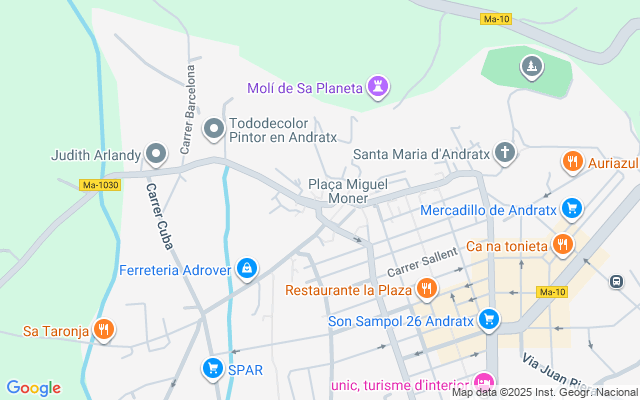Tap the Judith Arlandy place marker
640x400 pixels.
(156, 154)
